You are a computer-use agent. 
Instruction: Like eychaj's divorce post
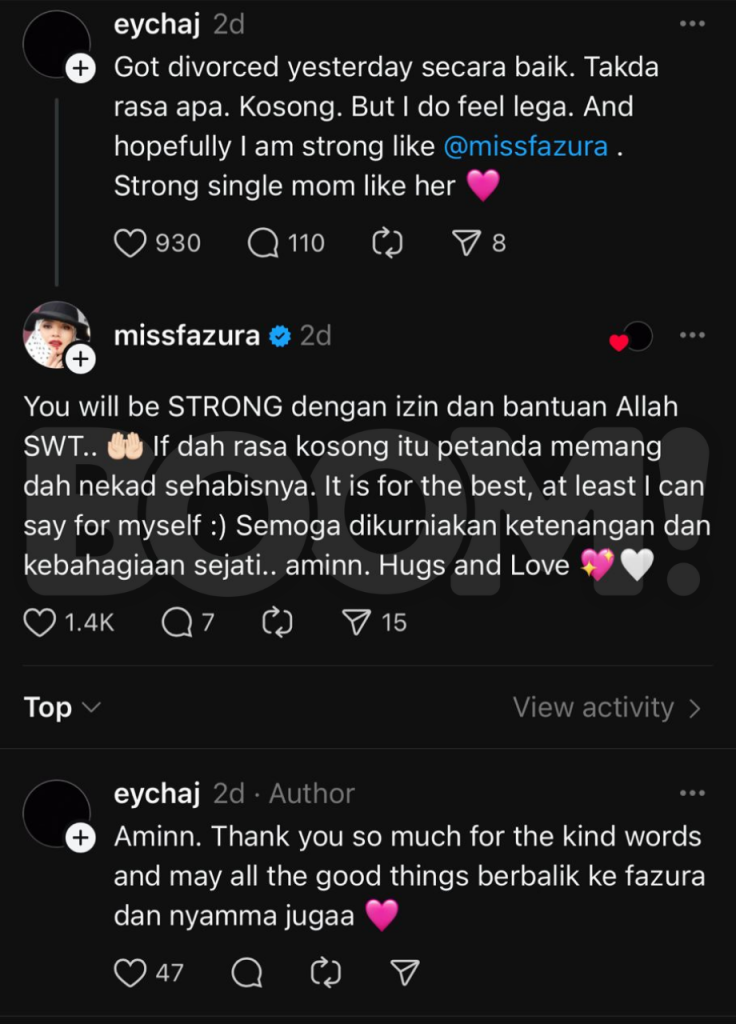[130, 243]
